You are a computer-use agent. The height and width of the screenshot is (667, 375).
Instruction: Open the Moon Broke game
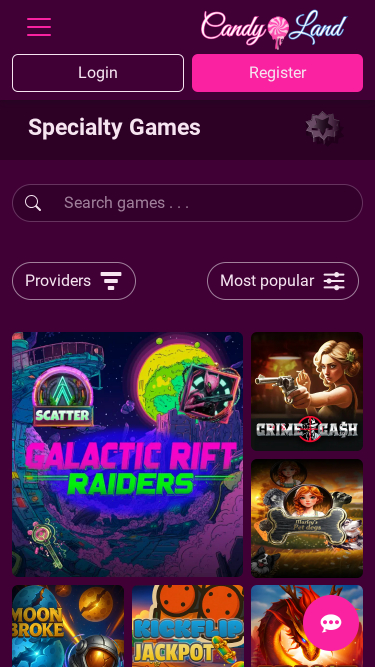pyautogui.click(x=68, y=626)
